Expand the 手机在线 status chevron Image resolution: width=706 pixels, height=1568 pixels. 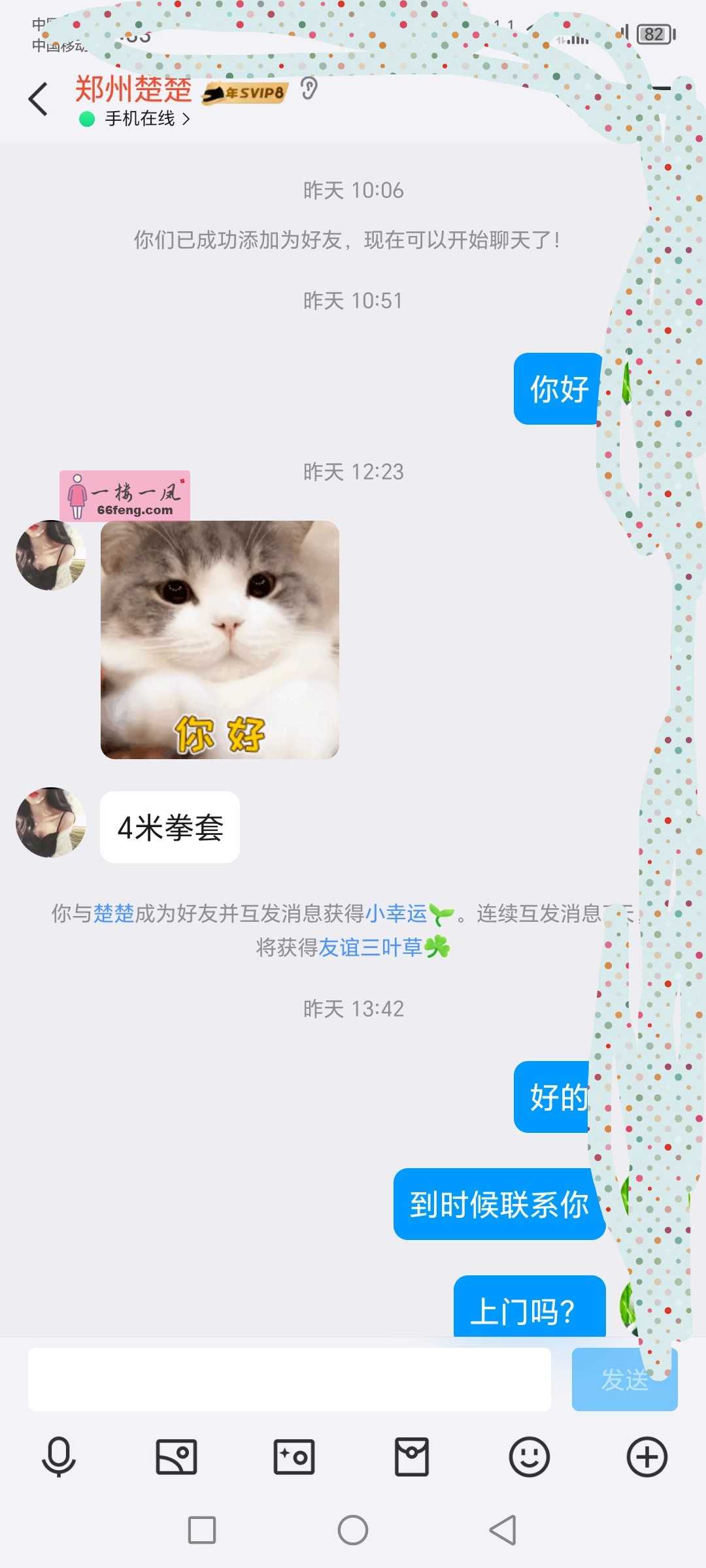[189, 119]
